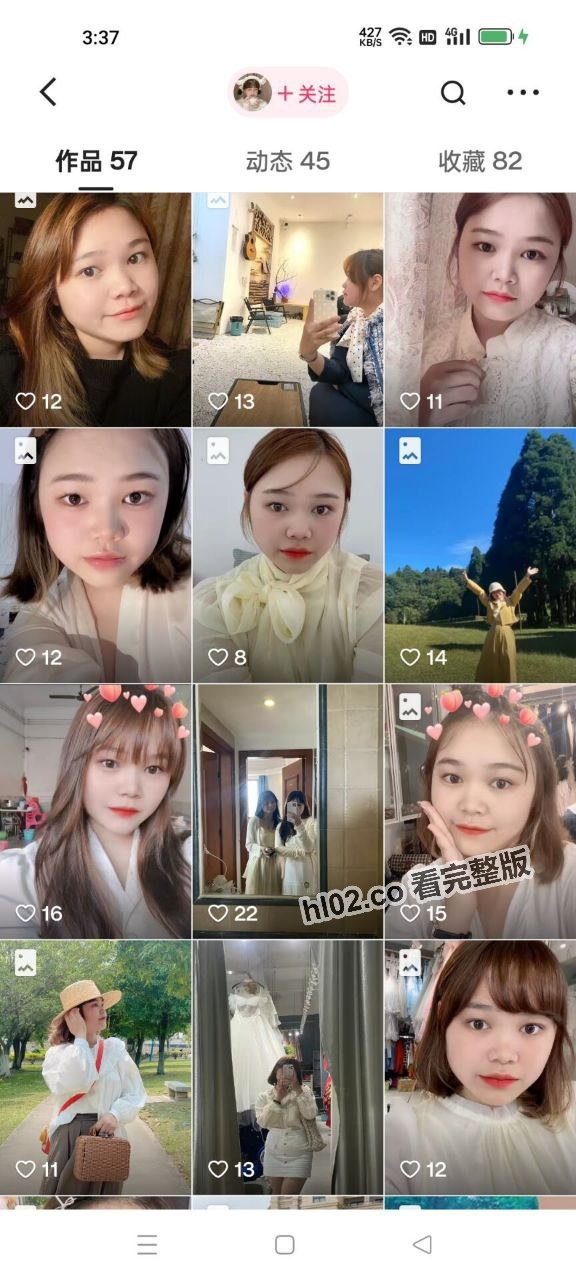Viewport: 576px width, 1280px height.
Task: Open the search magnifier icon
Action: (x=453, y=93)
